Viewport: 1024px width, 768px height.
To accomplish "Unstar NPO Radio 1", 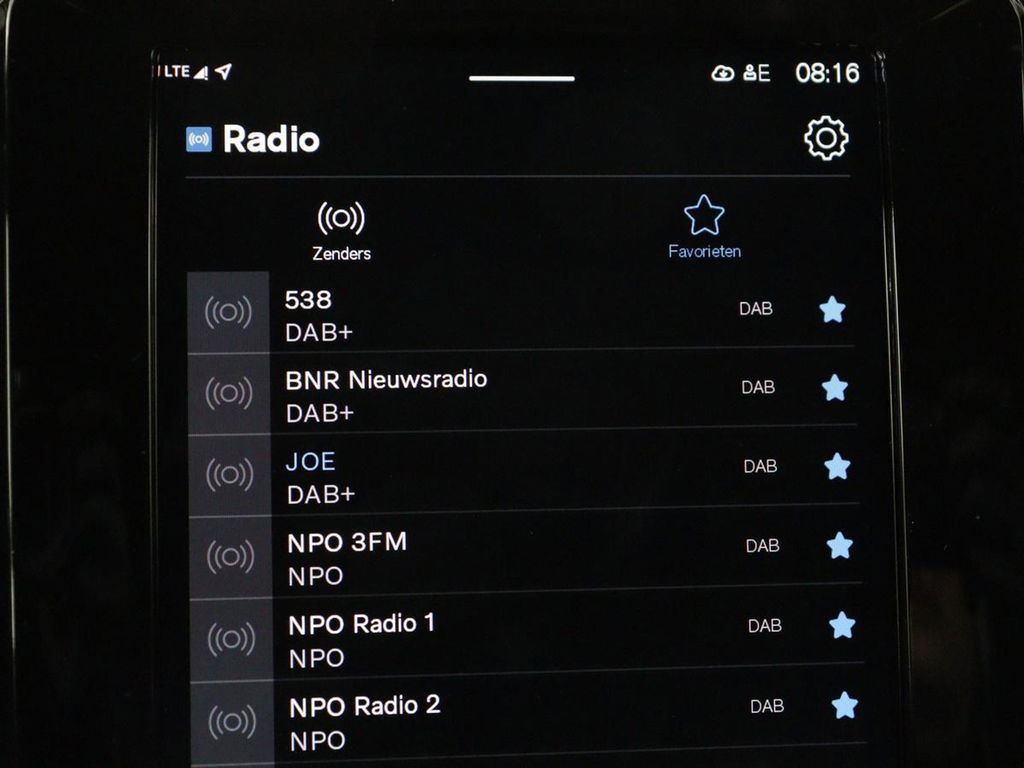I will coord(842,626).
